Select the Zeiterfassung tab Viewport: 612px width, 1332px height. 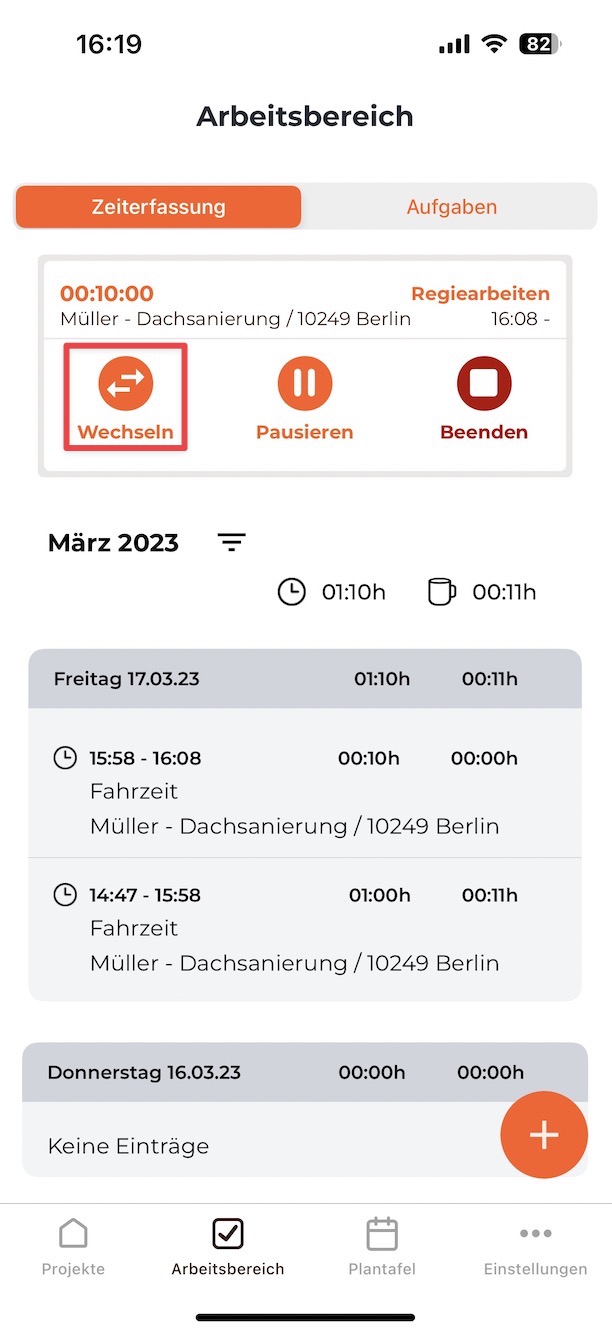pos(158,208)
